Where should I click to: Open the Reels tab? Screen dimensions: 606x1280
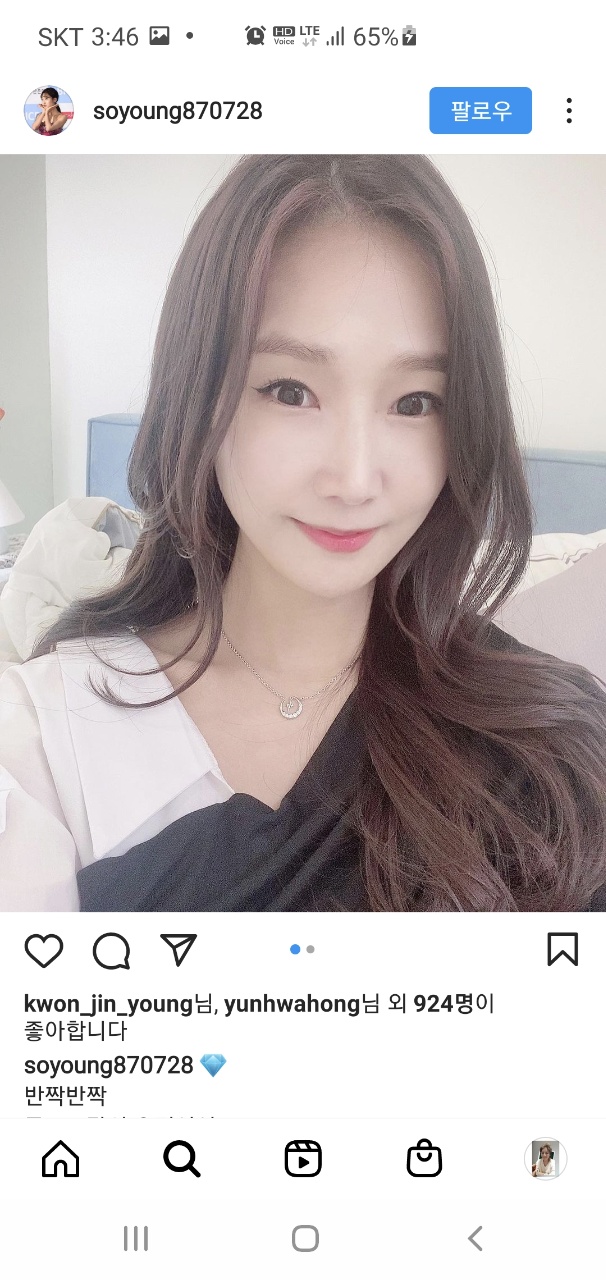tap(302, 1159)
